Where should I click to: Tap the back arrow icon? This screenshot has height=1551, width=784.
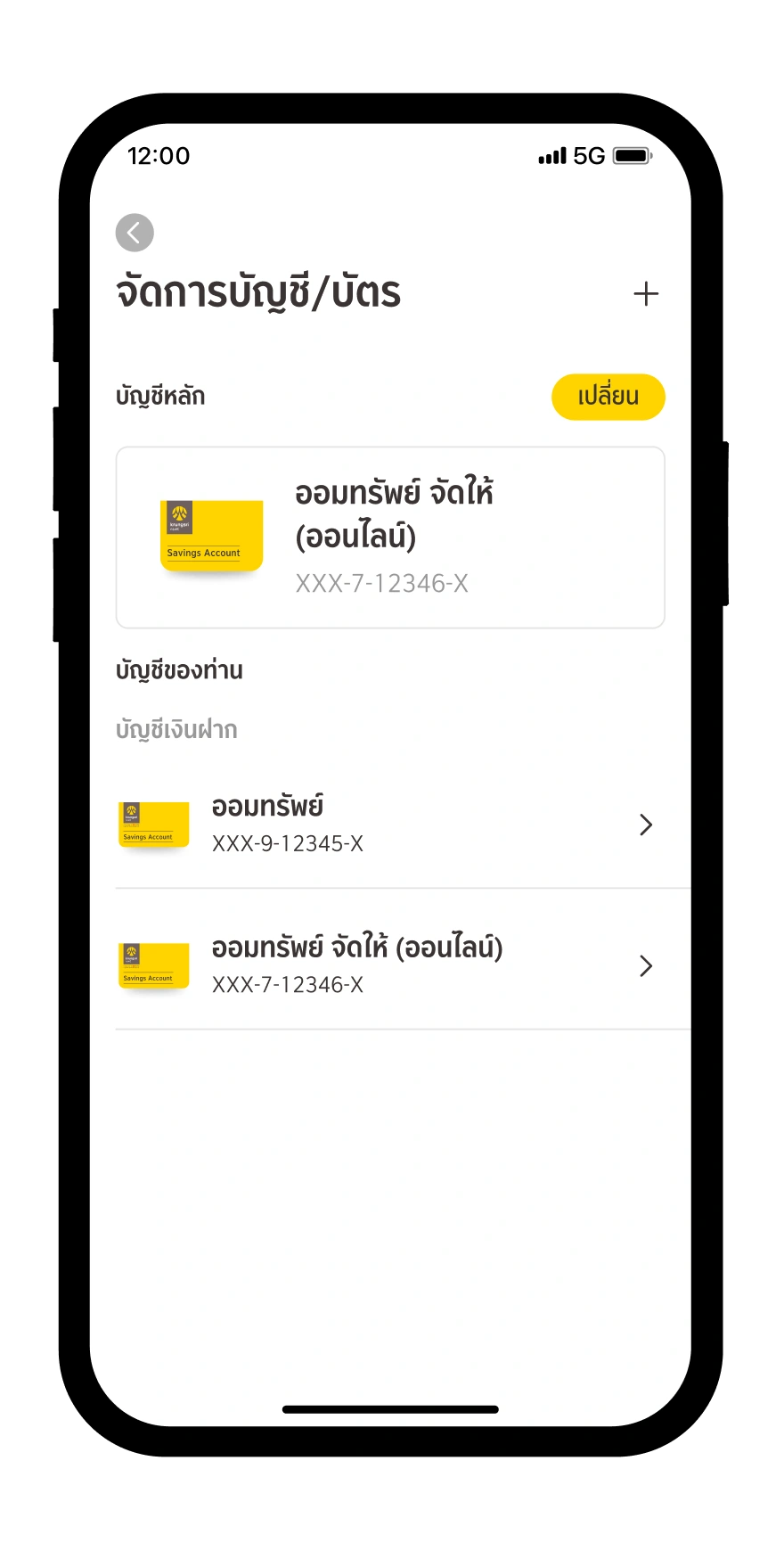[x=135, y=232]
